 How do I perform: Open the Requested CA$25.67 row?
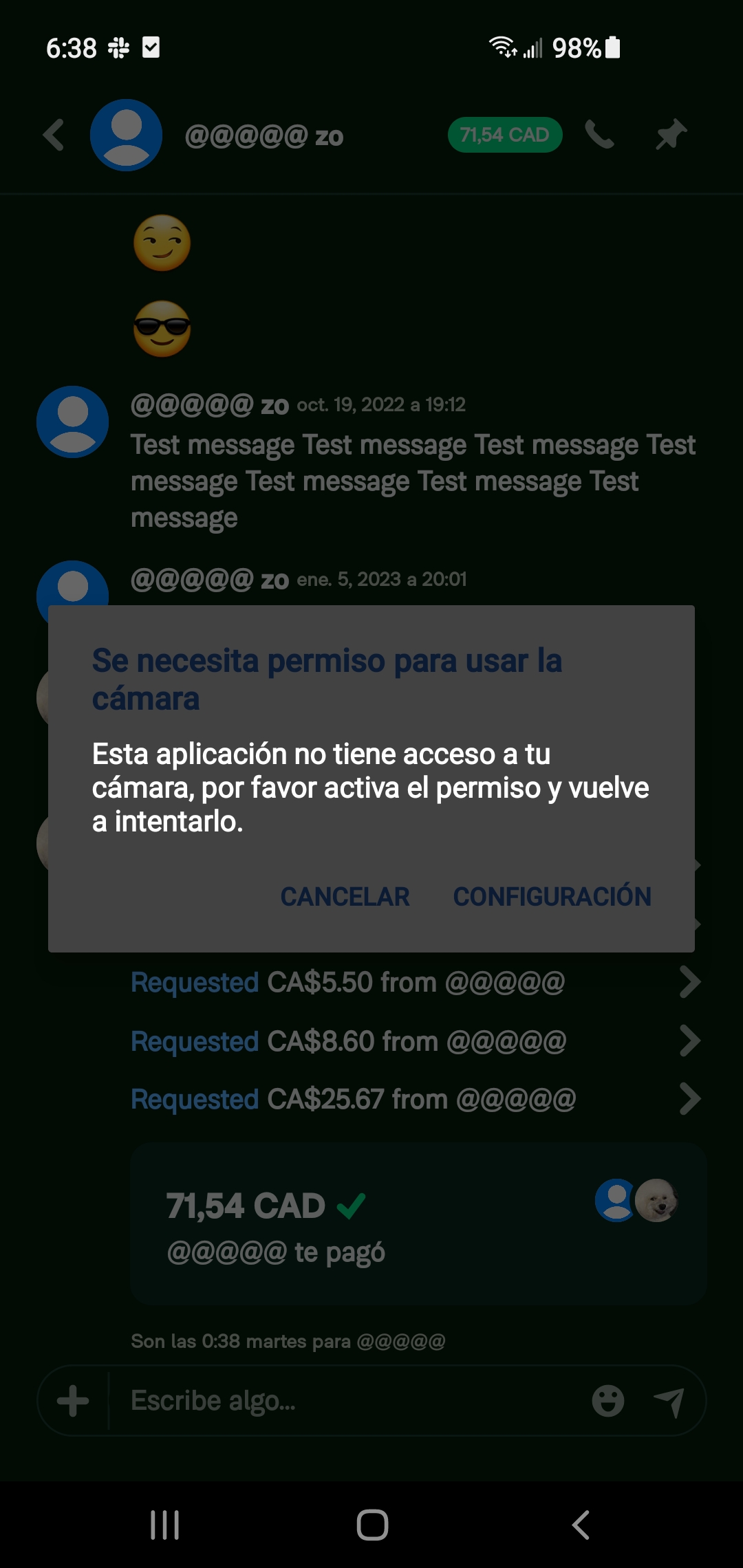click(413, 1099)
